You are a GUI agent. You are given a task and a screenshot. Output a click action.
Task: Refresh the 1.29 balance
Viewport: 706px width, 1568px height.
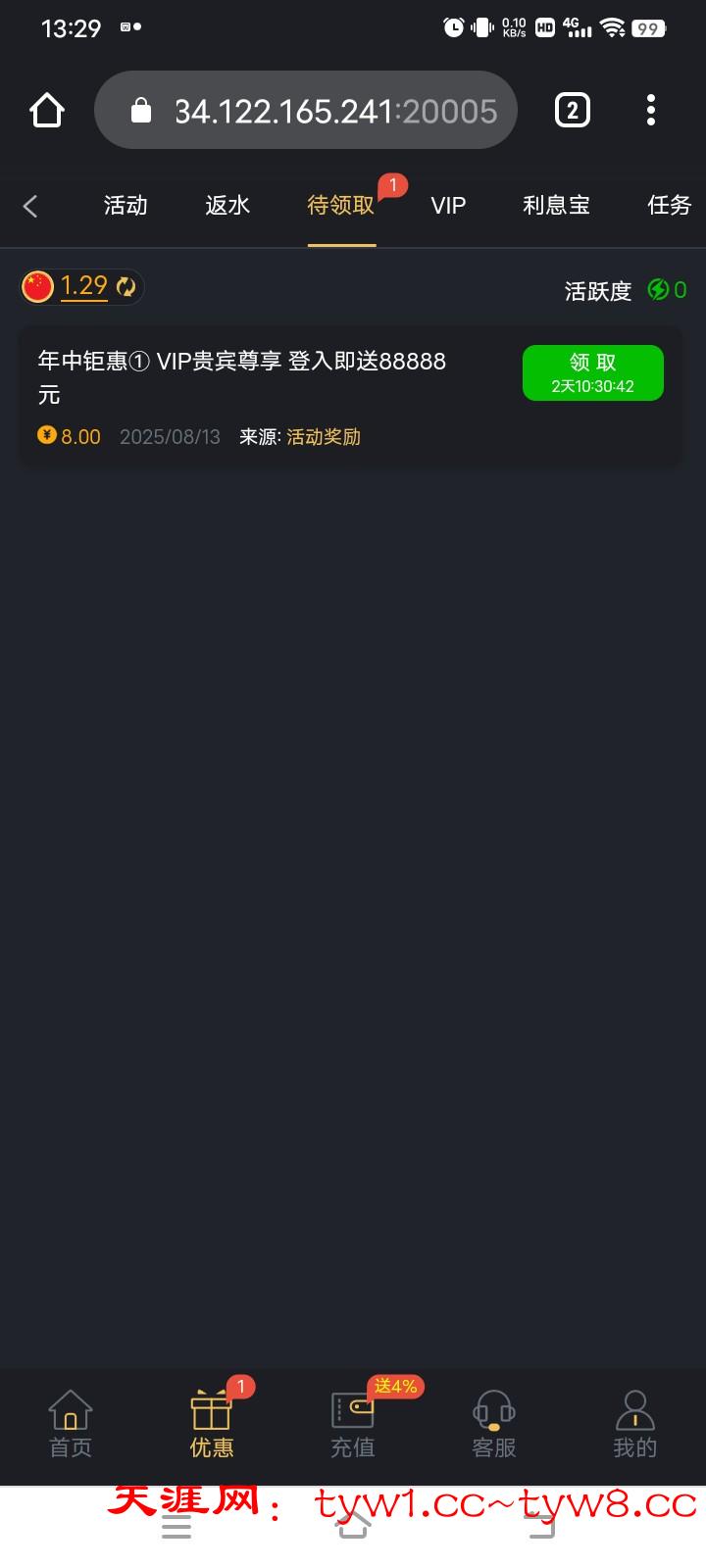tap(126, 287)
